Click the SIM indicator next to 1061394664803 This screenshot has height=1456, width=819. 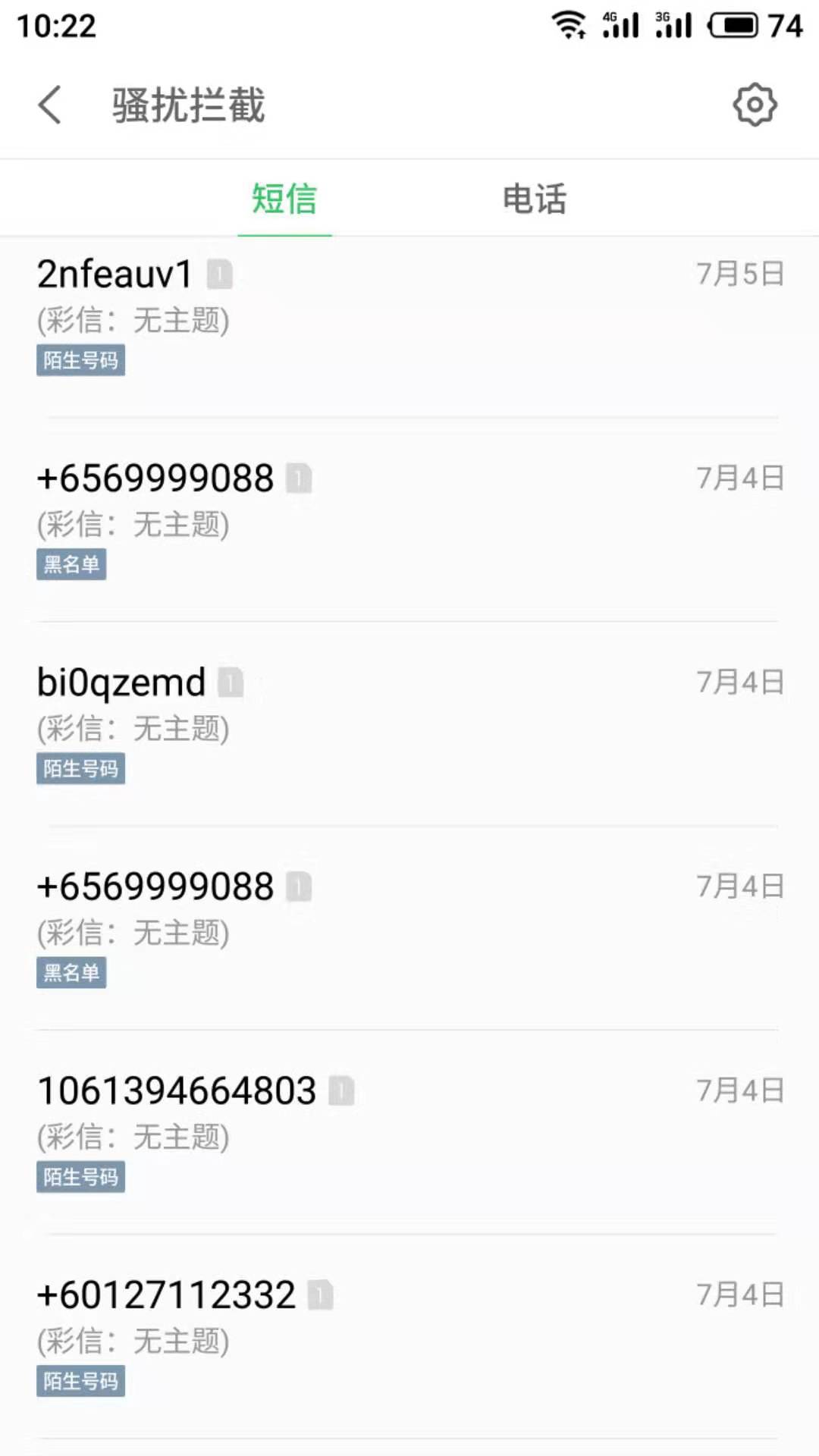click(341, 1091)
